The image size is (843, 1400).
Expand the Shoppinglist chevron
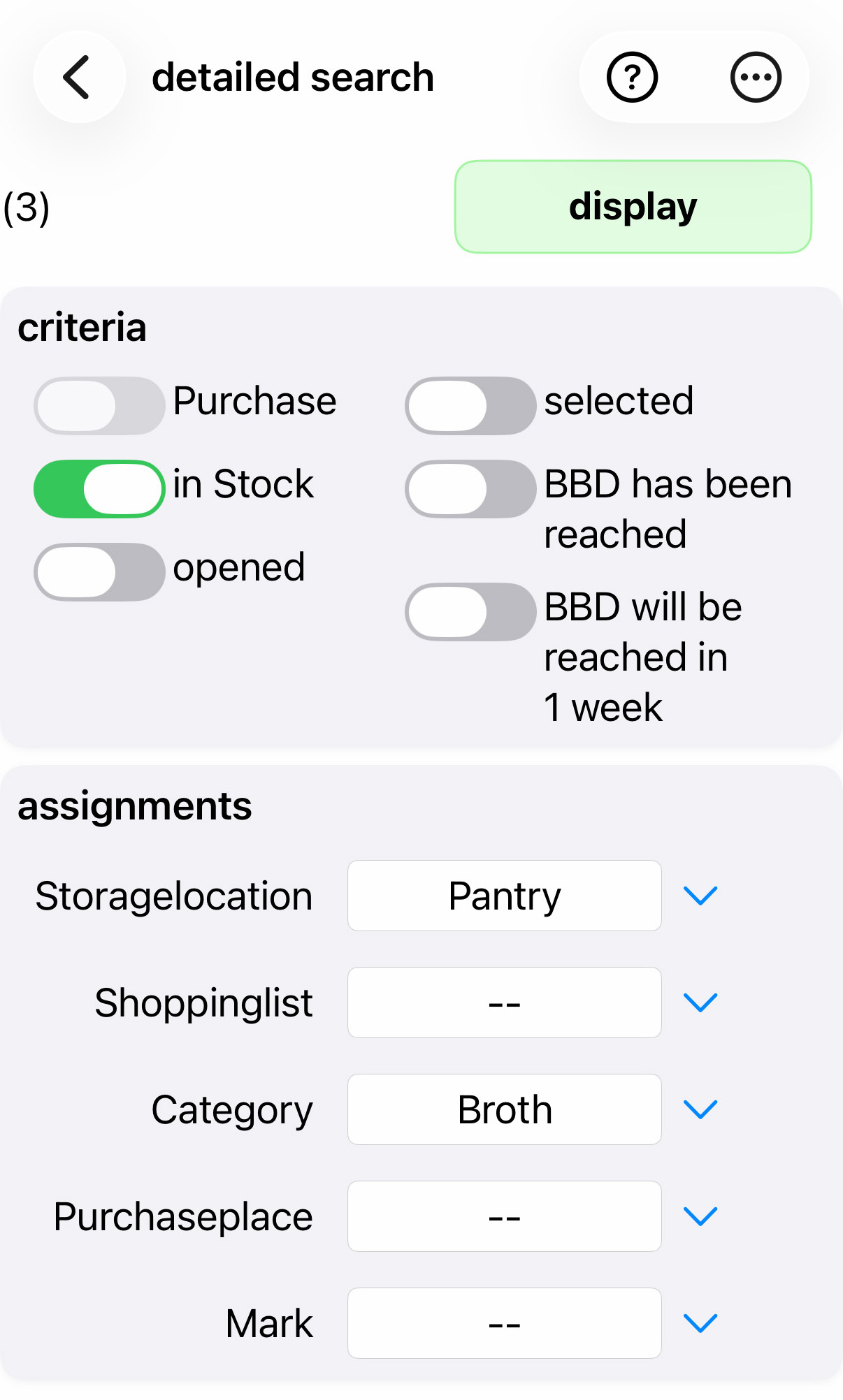coord(700,1002)
